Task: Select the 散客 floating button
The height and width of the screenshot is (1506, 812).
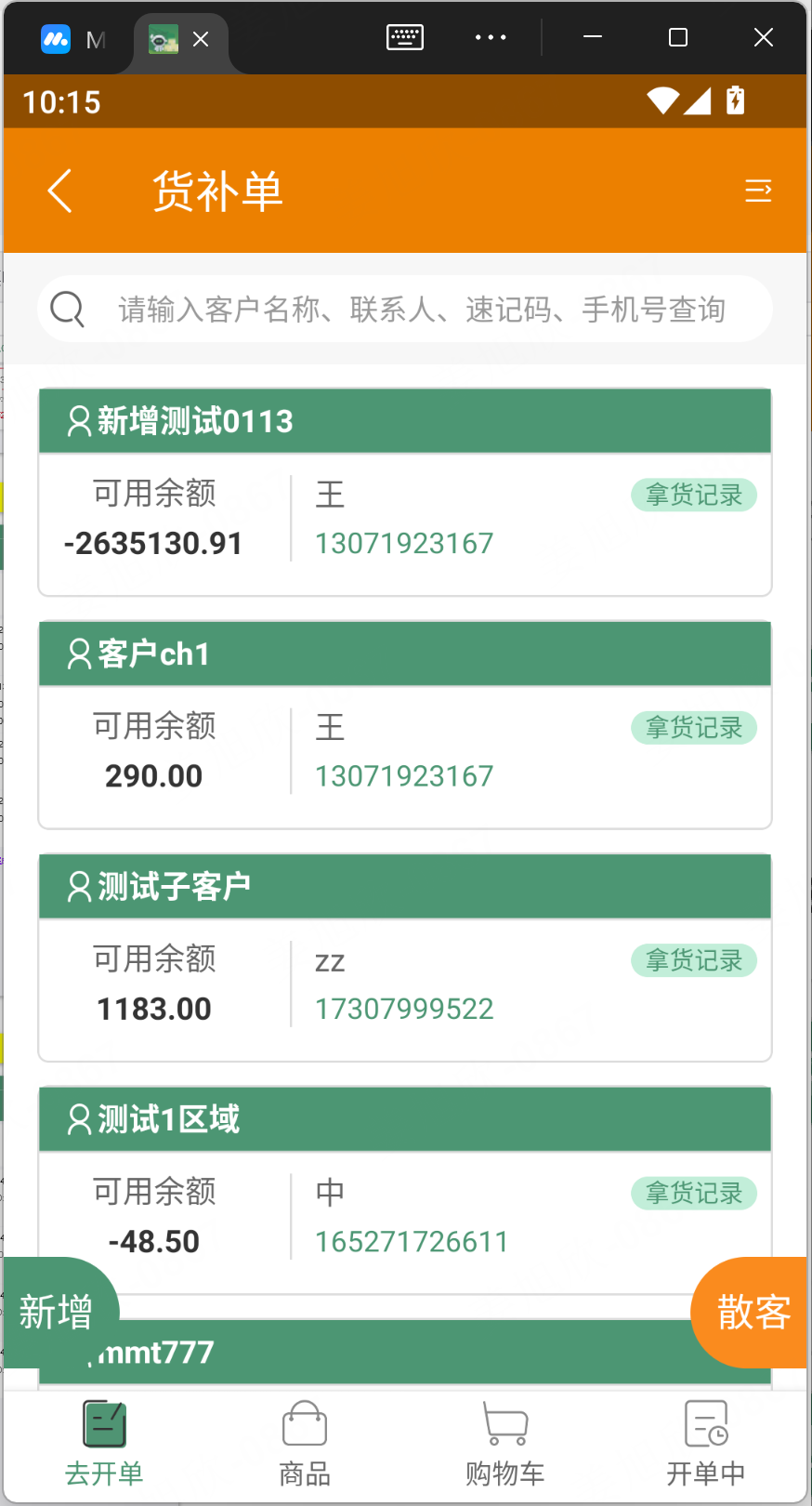Action: (x=753, y=1313)
